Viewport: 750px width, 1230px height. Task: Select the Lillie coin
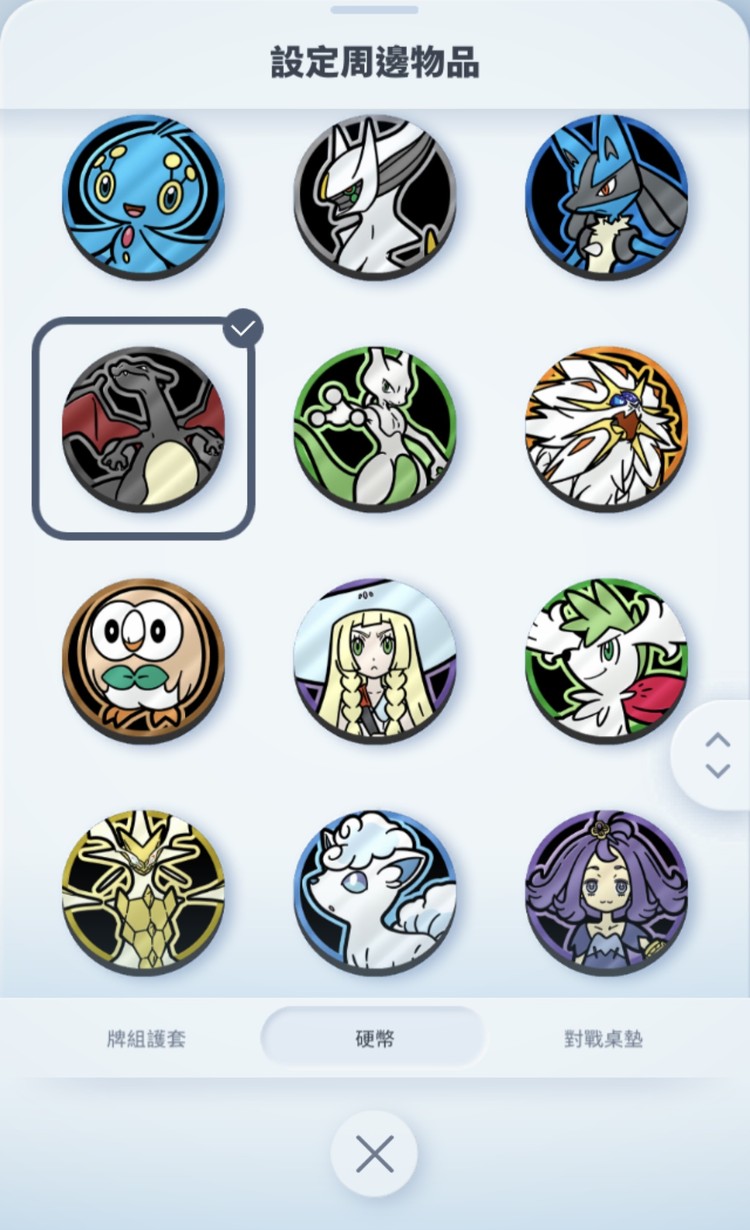click(x=375, y=659)
